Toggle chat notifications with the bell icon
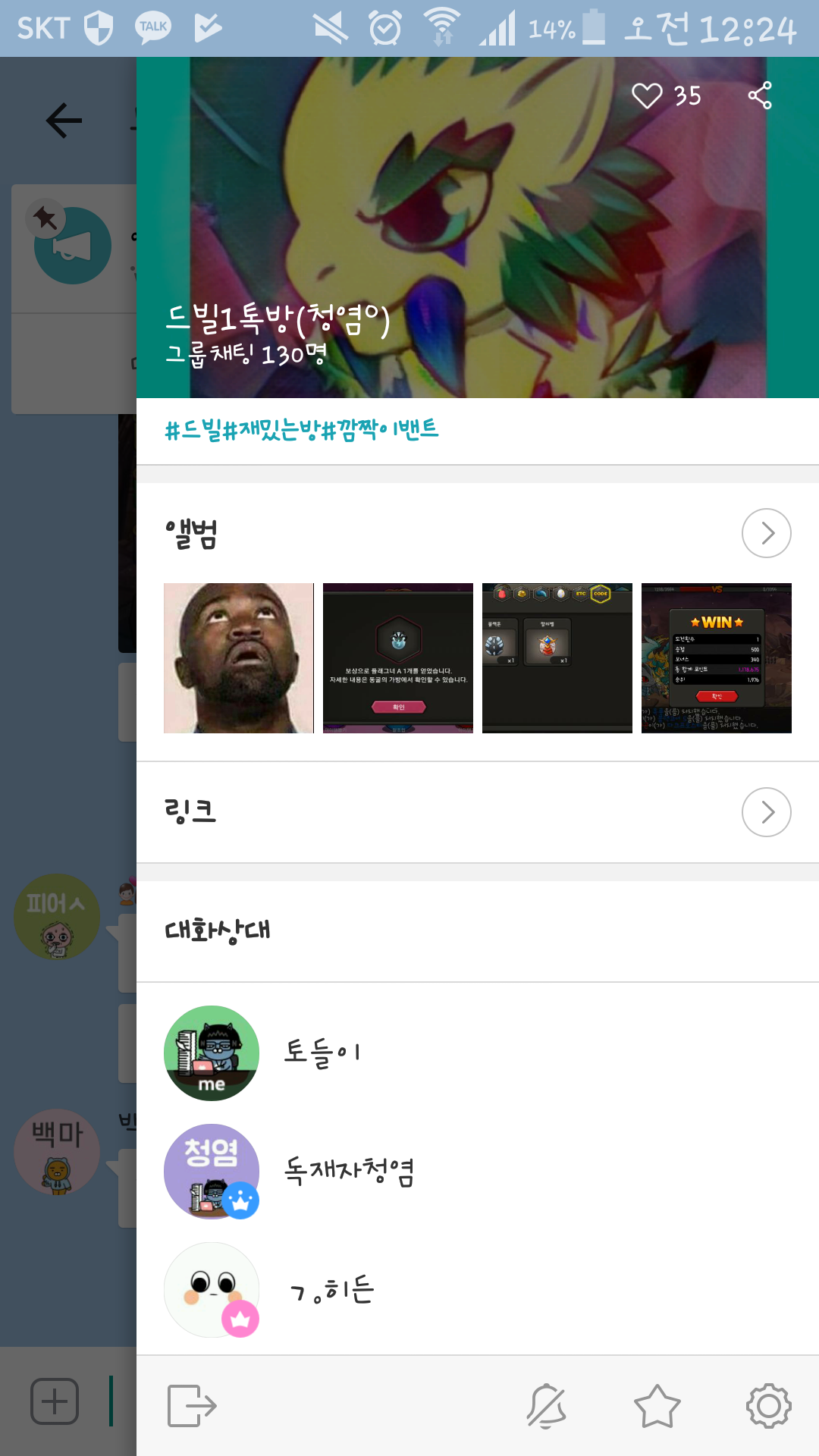This screenshot has height=1456, width=819. [x=547, y=1405]
